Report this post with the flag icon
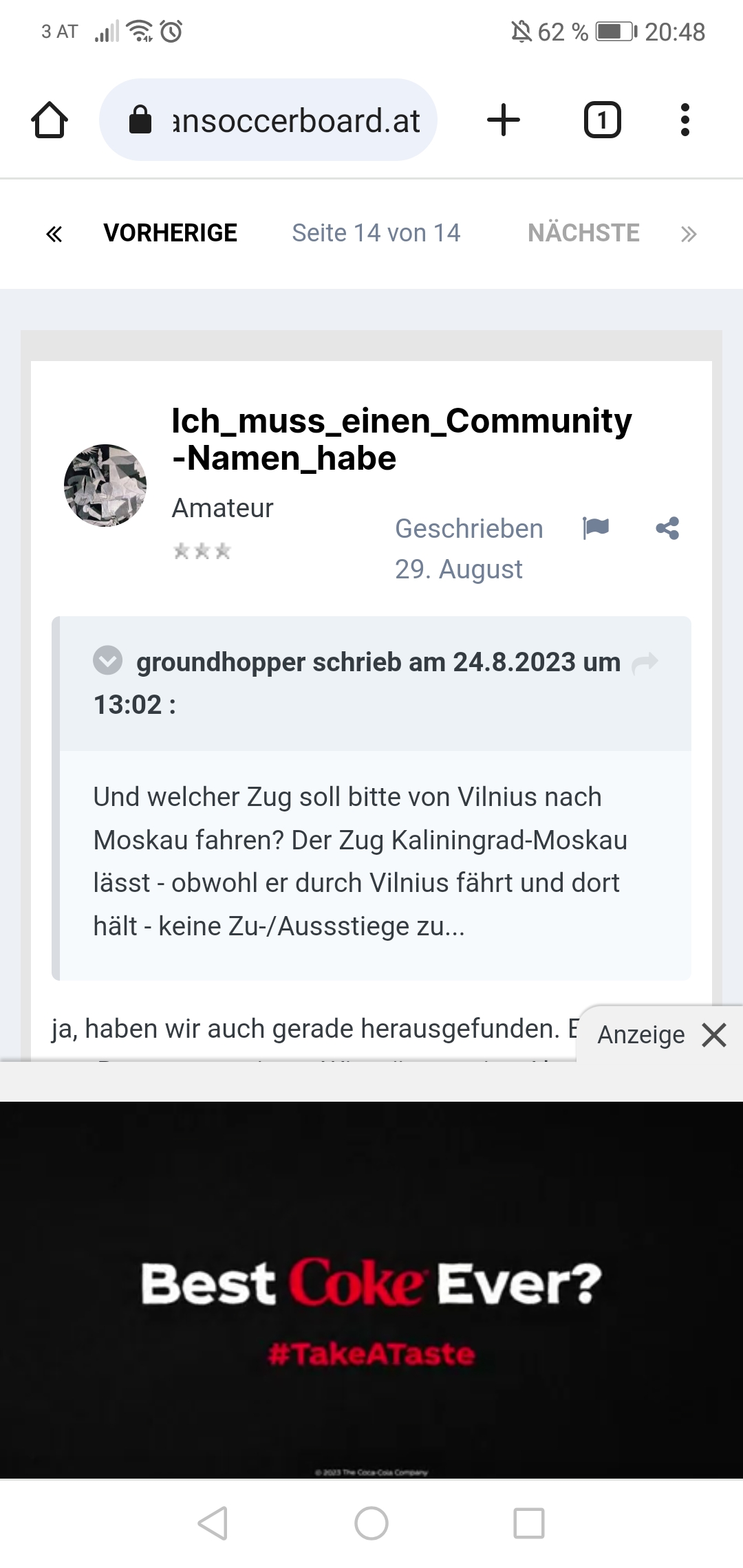 [596, 528]
